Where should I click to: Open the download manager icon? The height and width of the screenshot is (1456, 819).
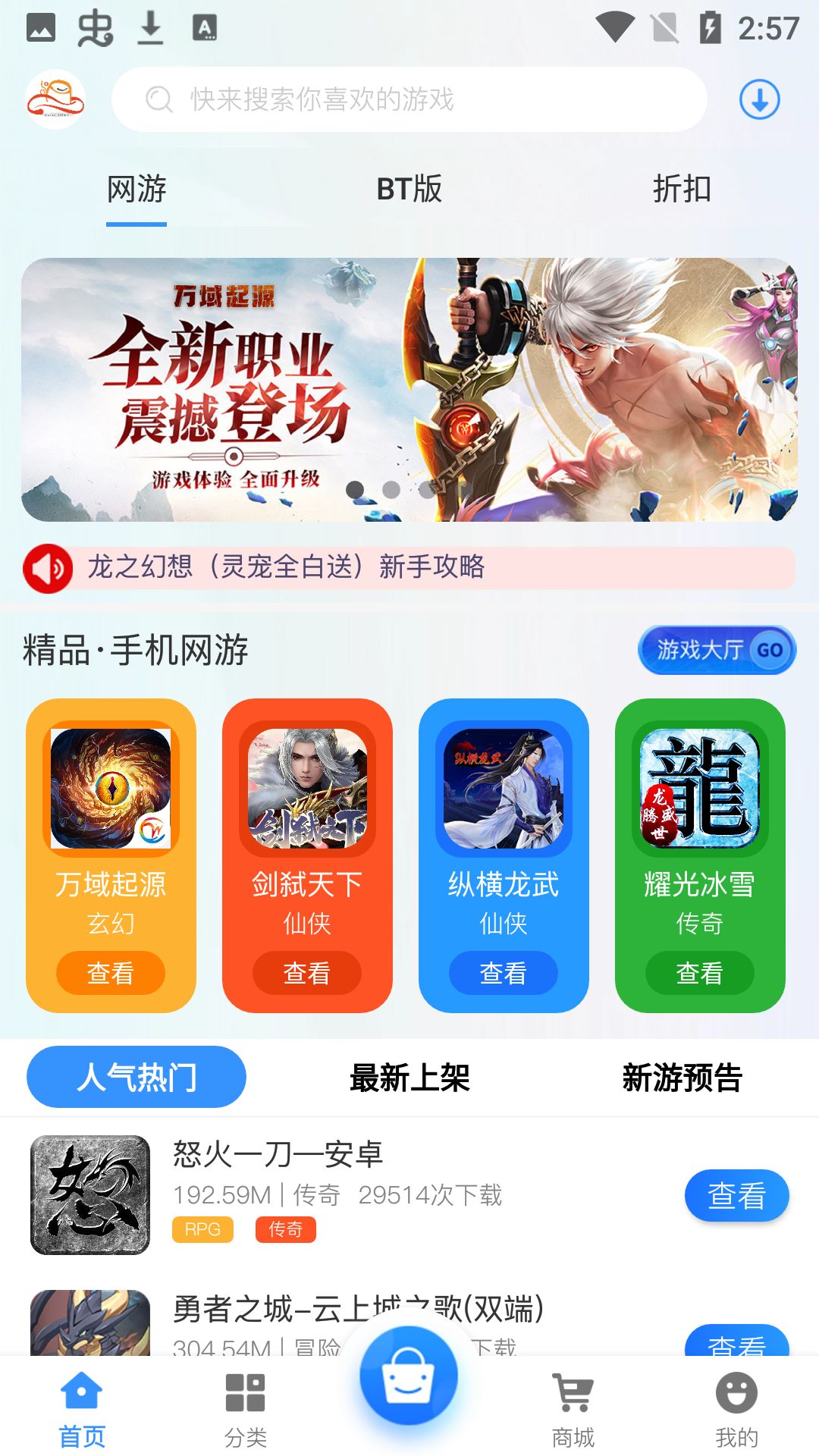(x=758, y=99)
